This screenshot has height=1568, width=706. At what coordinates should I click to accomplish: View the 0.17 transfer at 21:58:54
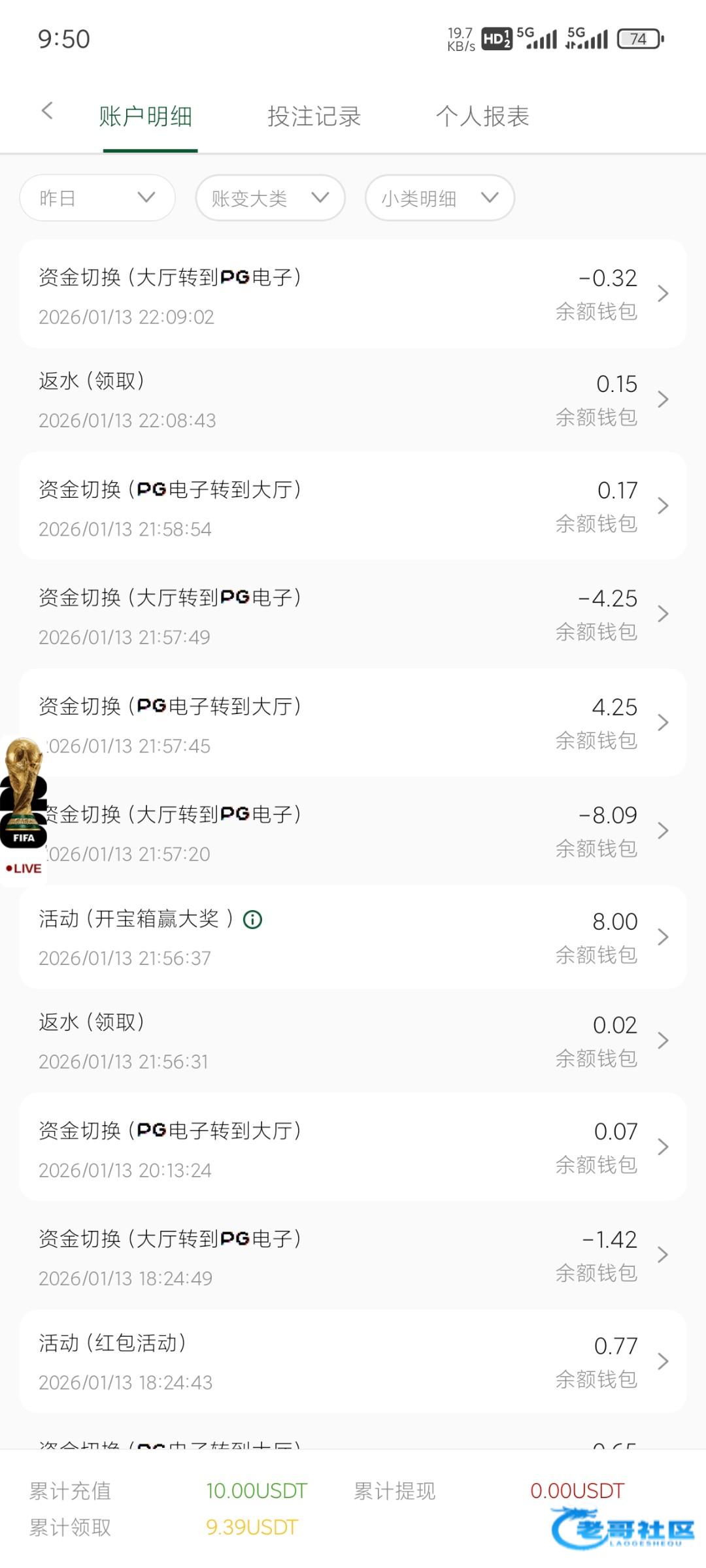point(353,506)
